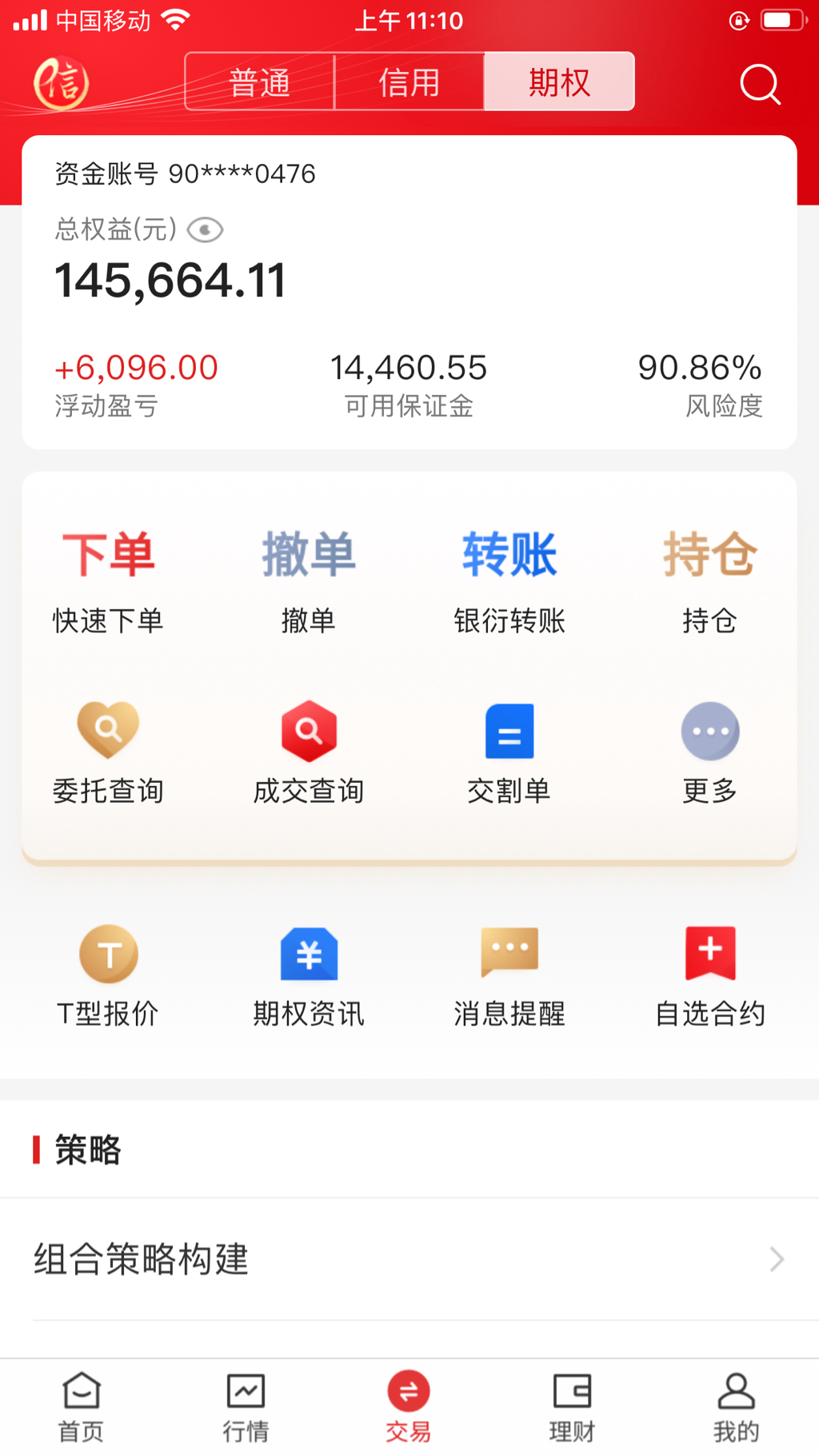Open 成交查询 trade inquiry

[x=309, y=752]
